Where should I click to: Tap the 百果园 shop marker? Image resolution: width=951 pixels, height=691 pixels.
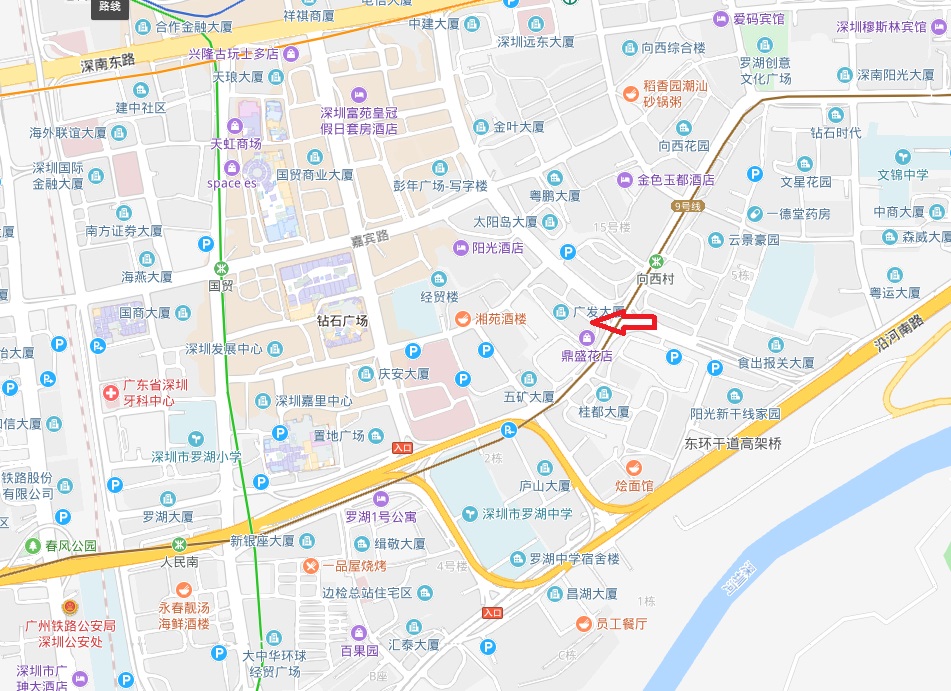359,632
